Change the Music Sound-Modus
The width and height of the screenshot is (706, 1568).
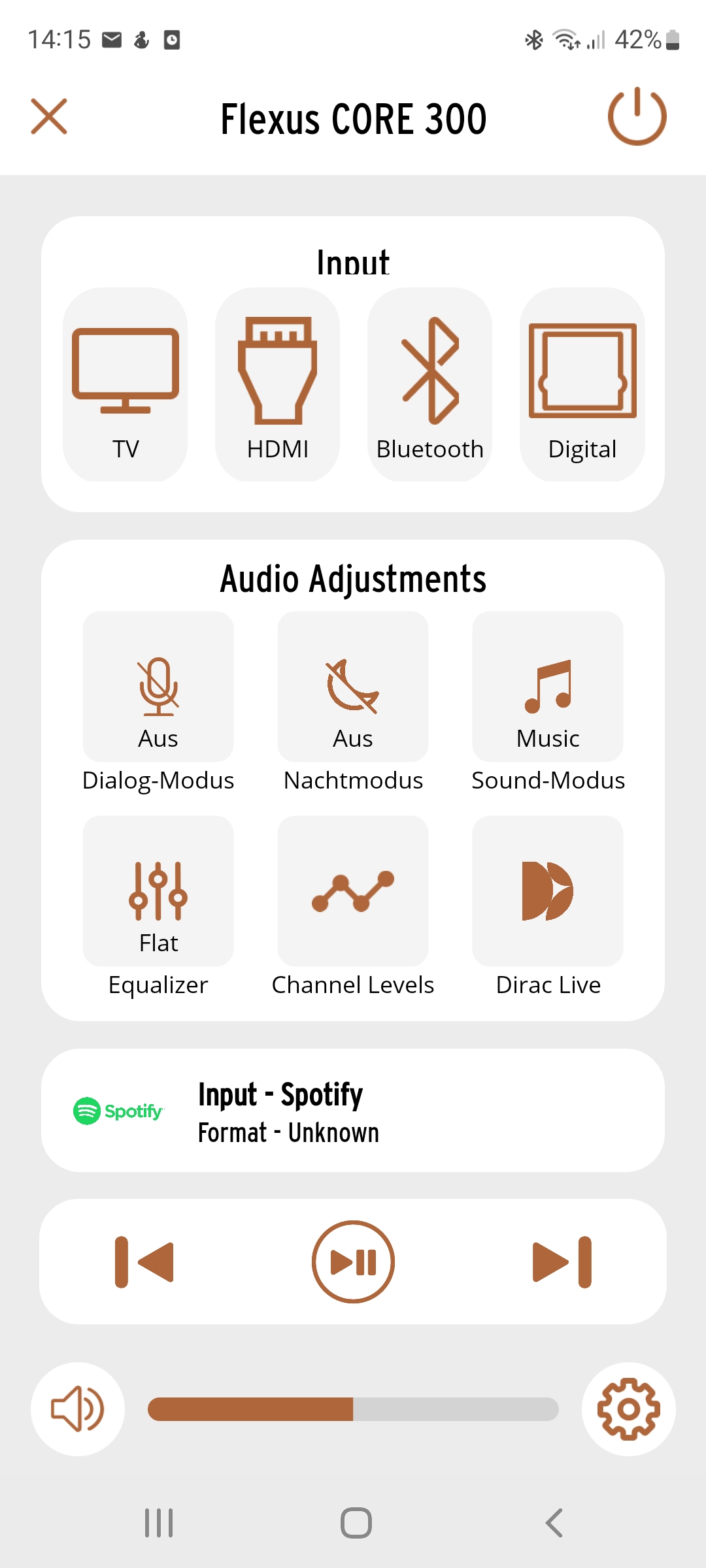coord(548,687)
